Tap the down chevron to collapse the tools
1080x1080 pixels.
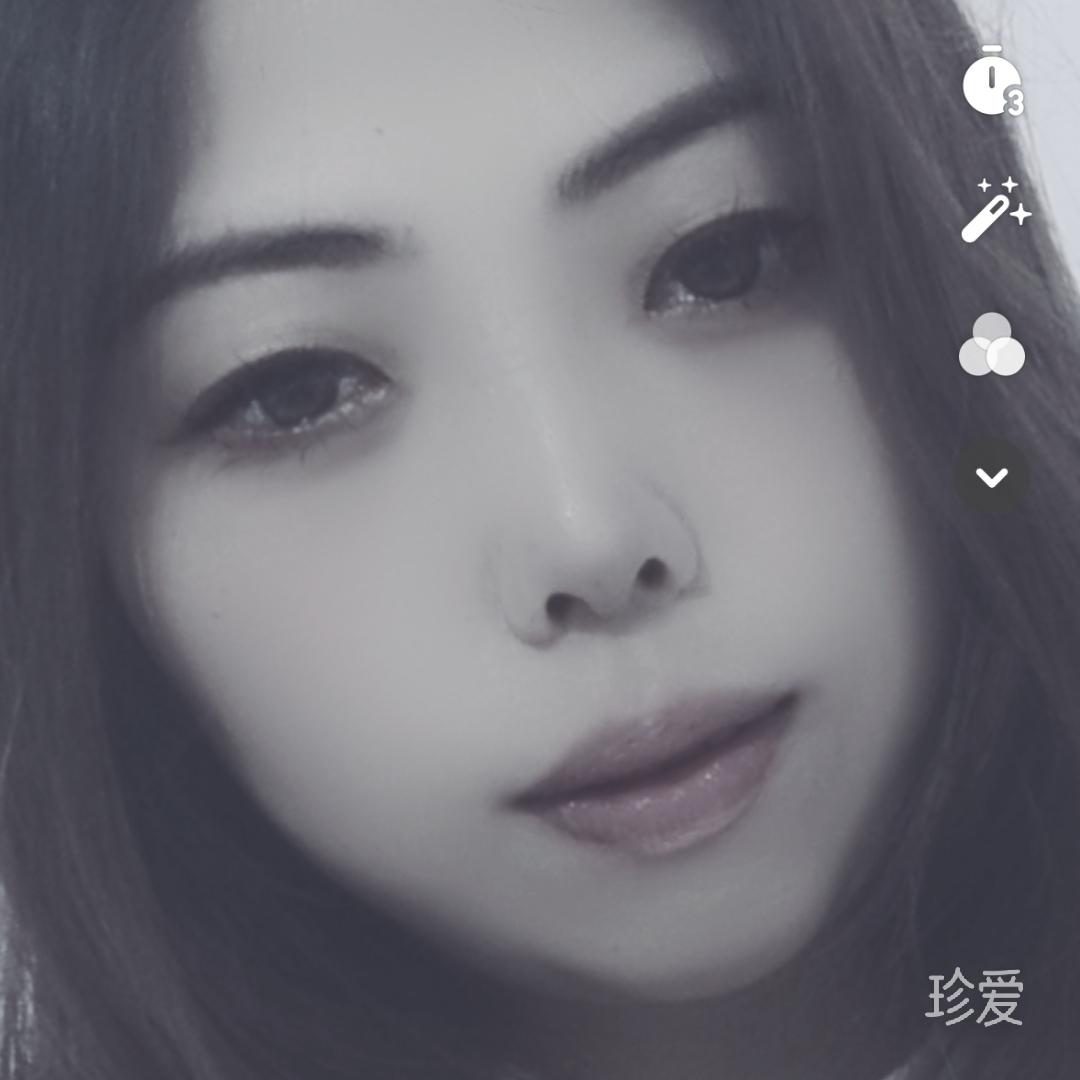pyautogui.click(x=992, y=478)
